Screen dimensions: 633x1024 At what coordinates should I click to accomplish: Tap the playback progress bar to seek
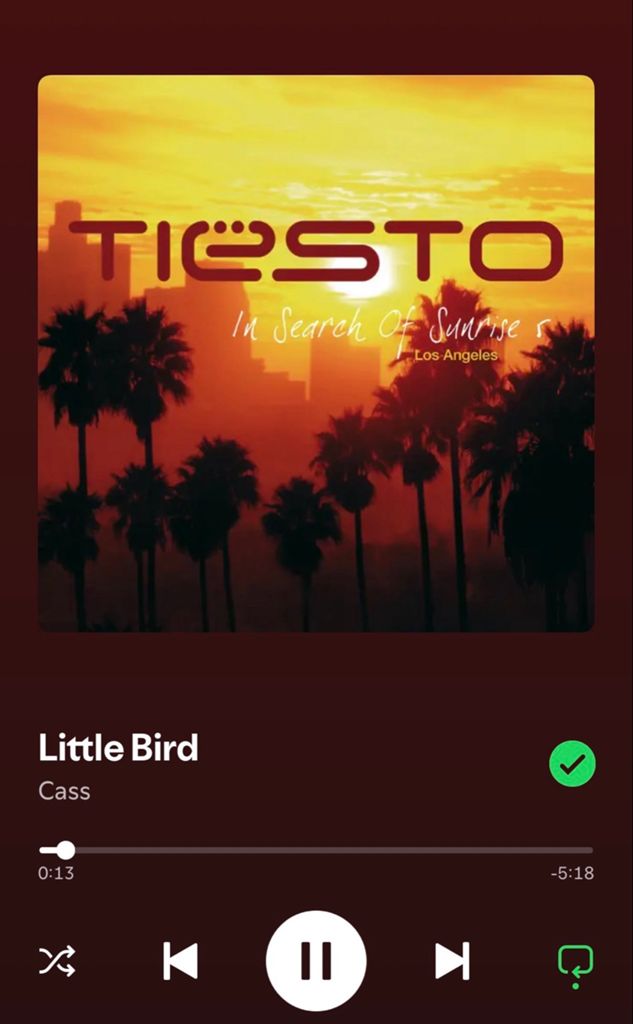[316, 850]
